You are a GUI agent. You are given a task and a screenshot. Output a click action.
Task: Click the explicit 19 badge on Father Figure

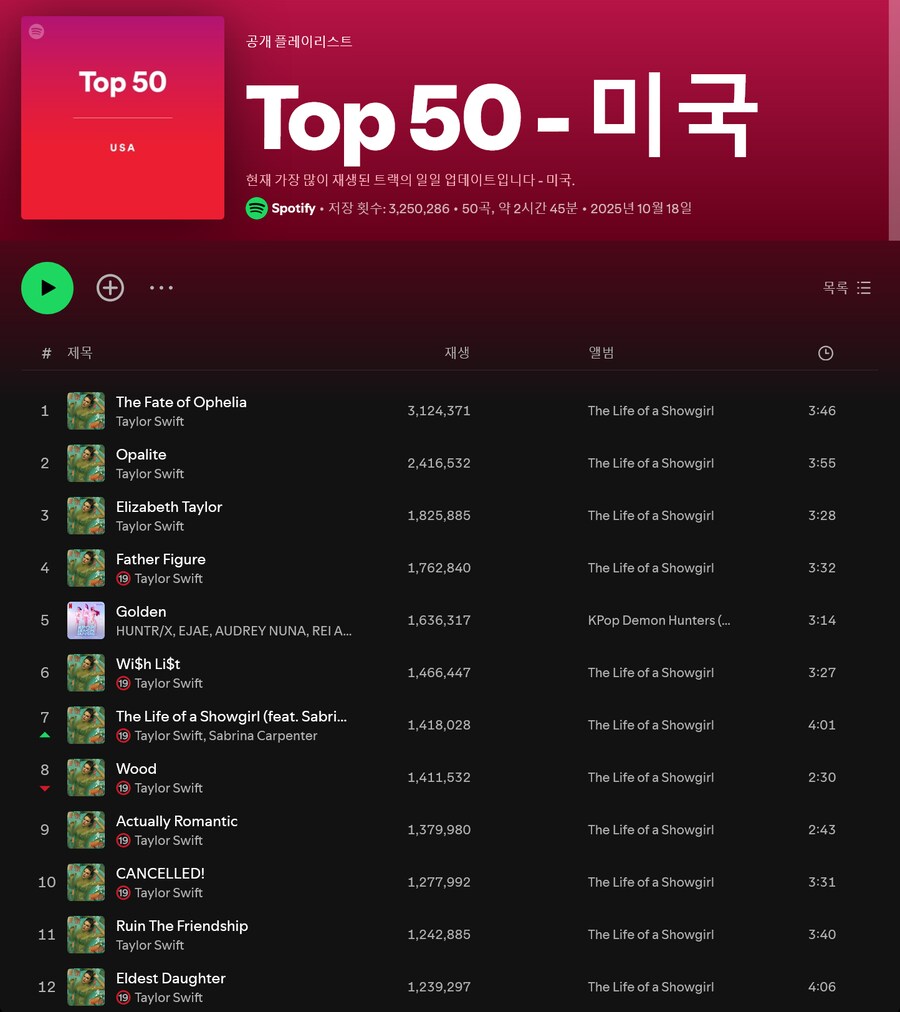click(x=122, y=578)
